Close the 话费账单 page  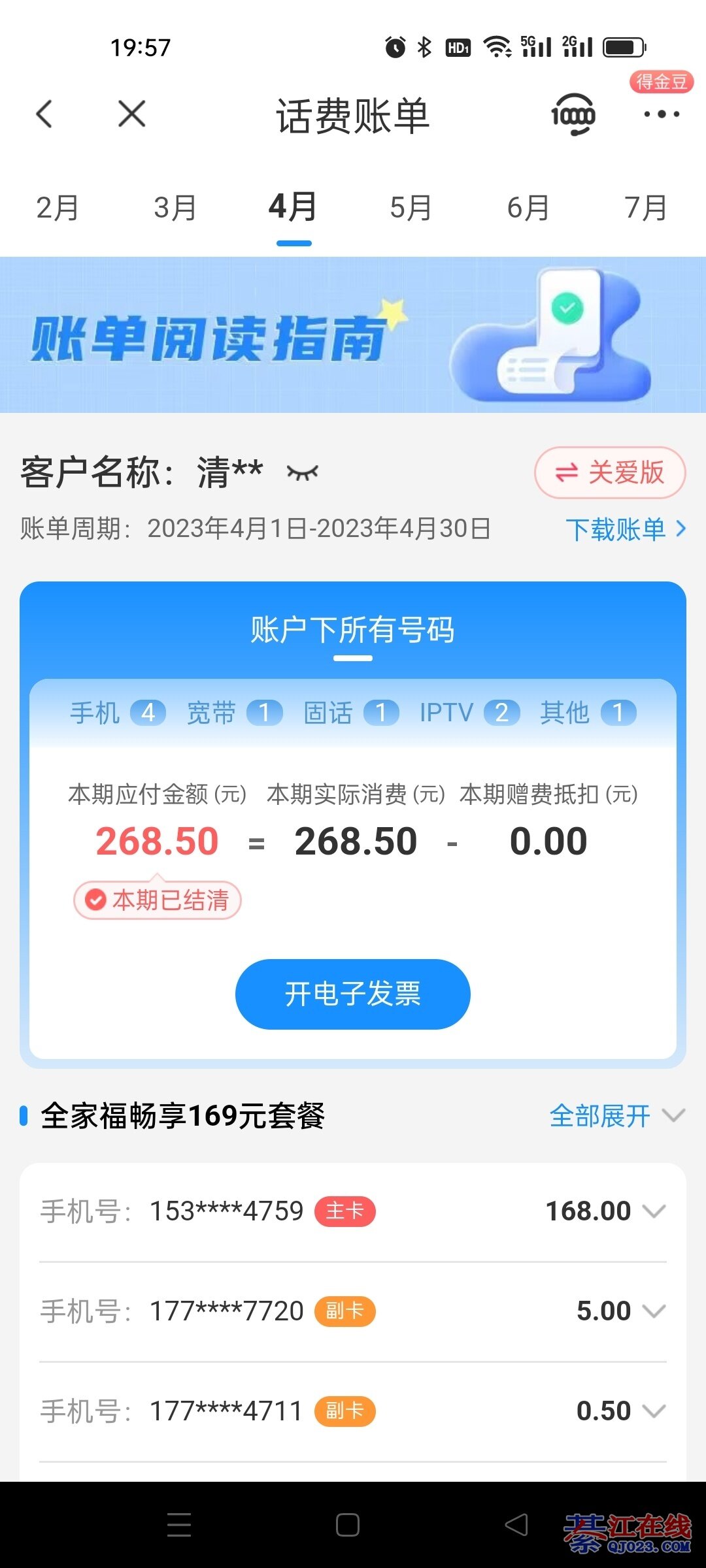[x=131, y=114]
